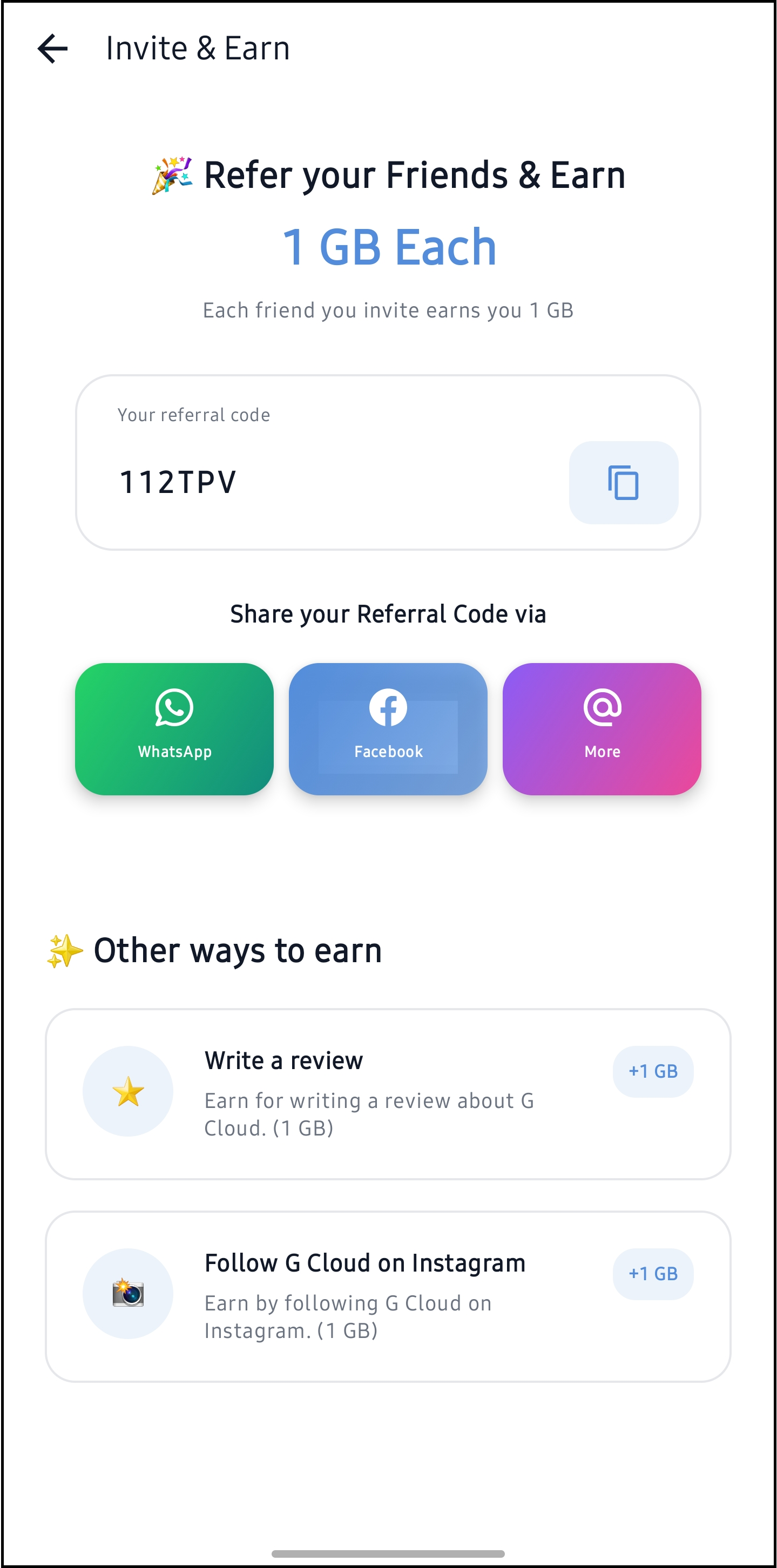Click the back arrow icon

pyautogui.click(x=52, y=48)
